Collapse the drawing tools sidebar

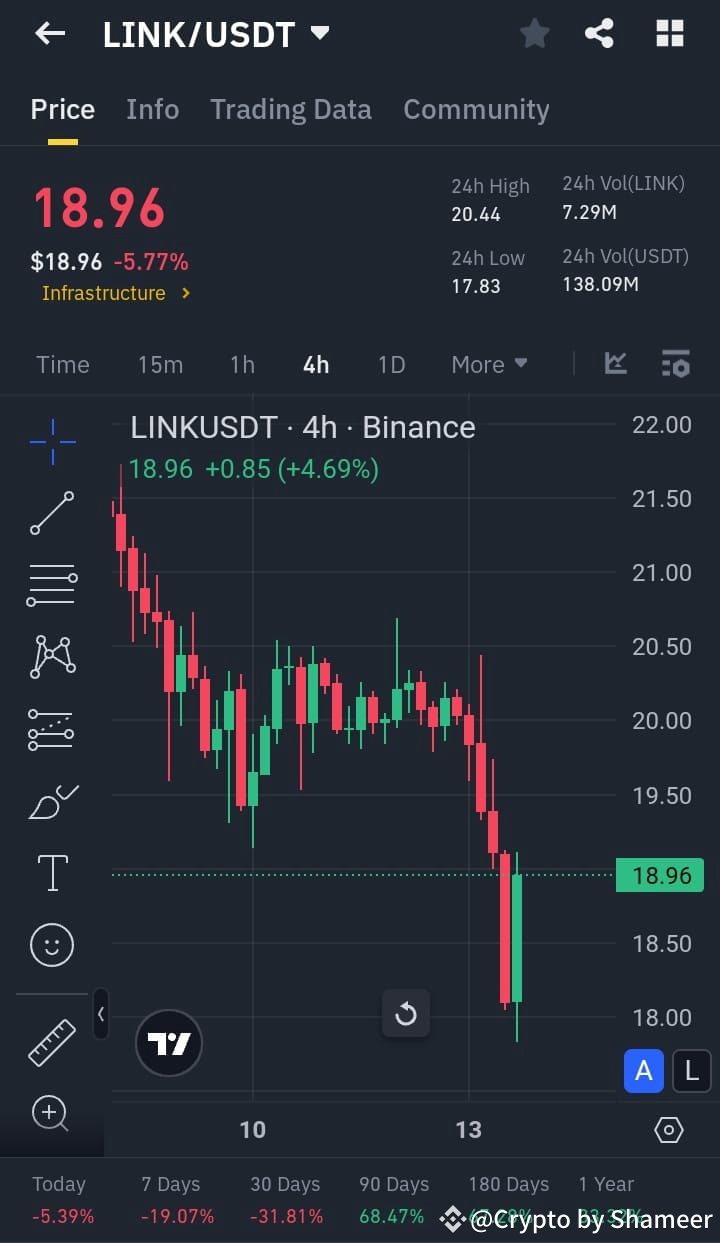point(101,1014)
